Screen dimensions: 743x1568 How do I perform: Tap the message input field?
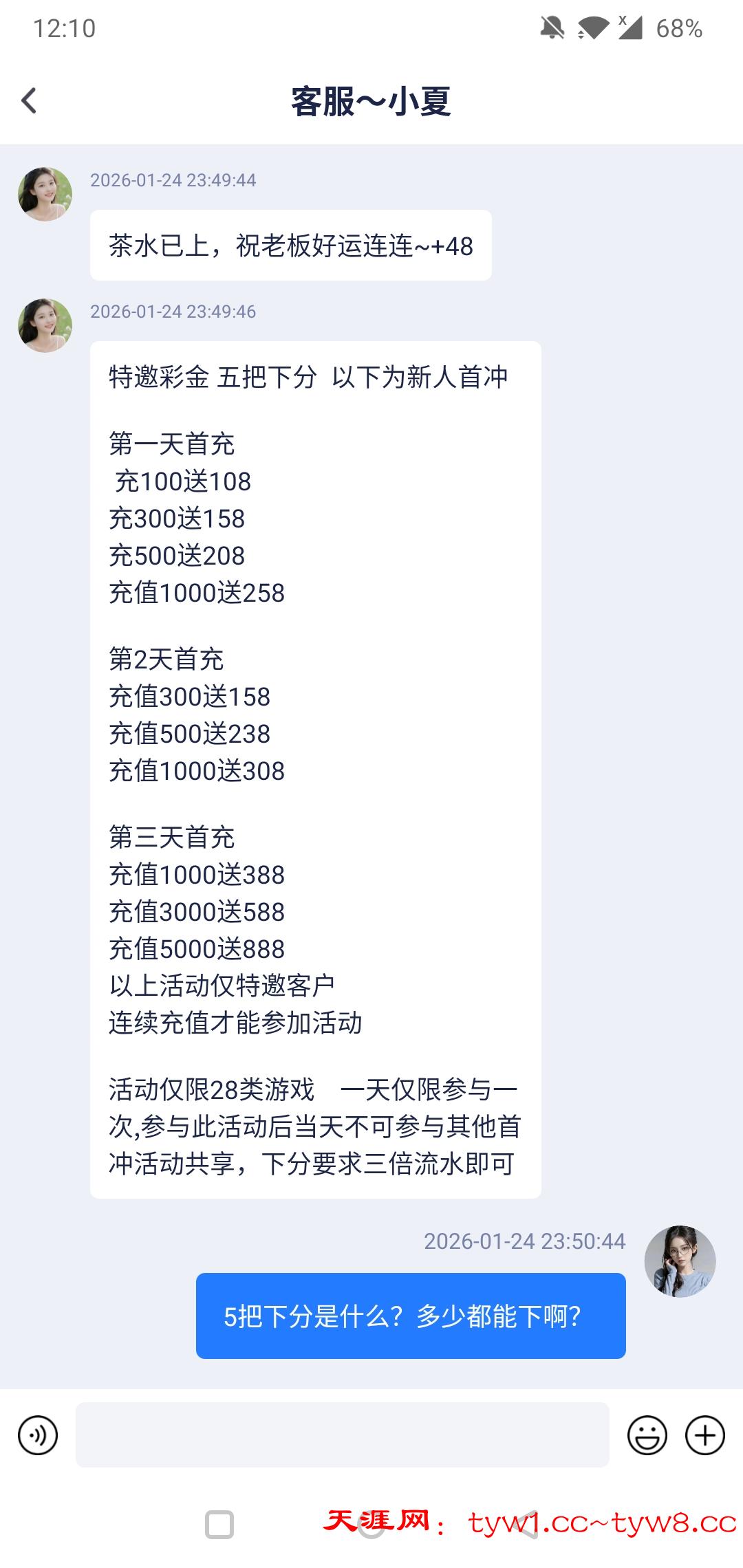[342, 1435]
